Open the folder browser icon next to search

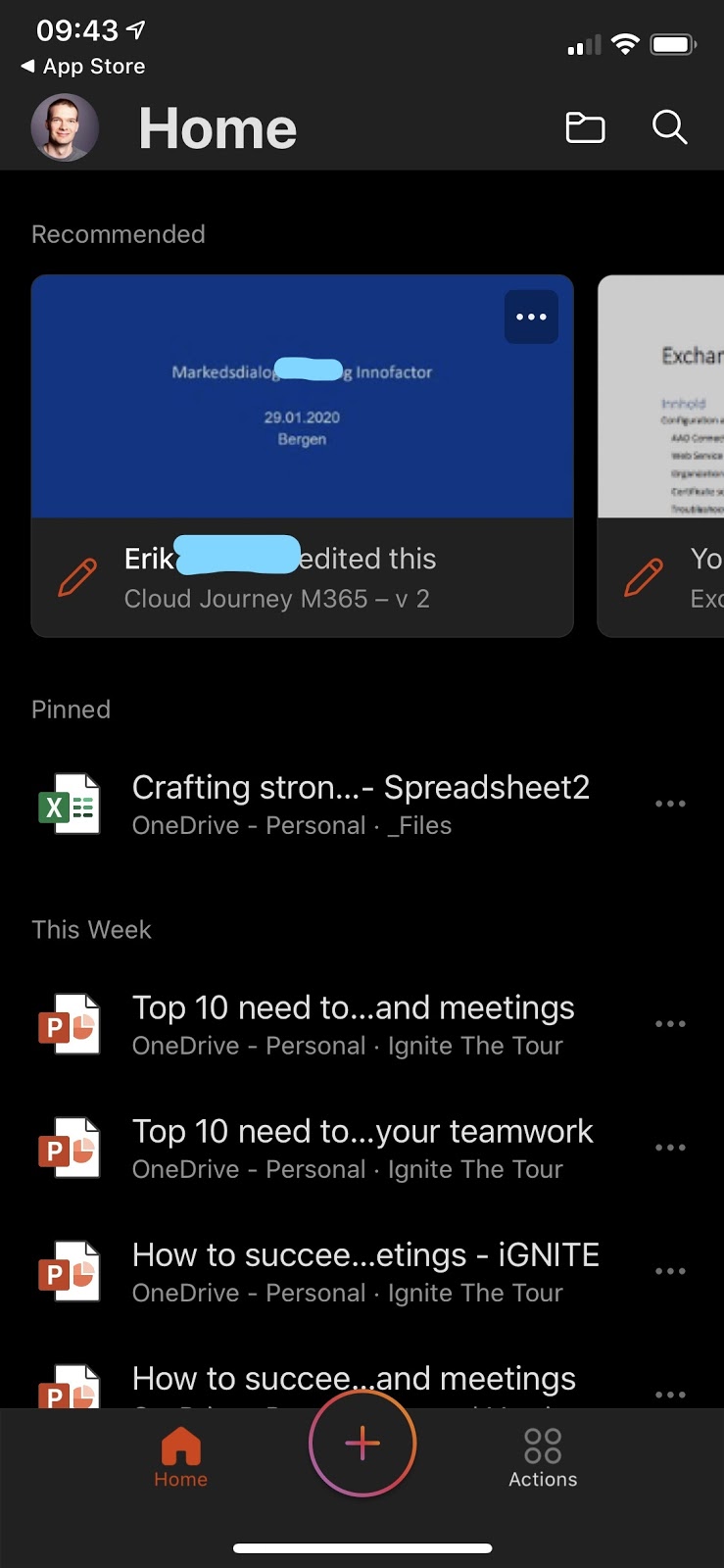(x=585, y=127)
